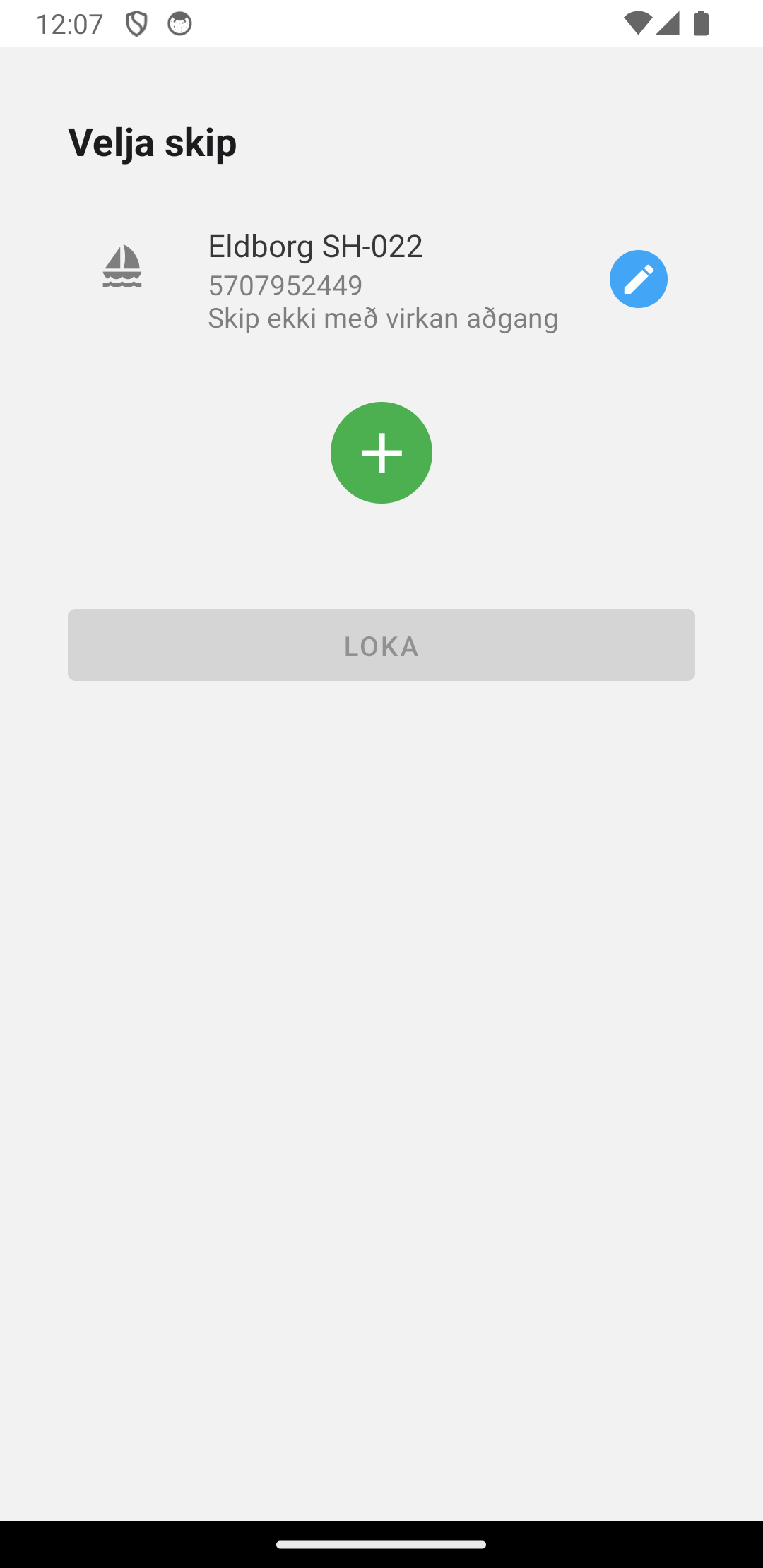Add a new ship with plus button
The height and width of the screenshot is (1568, 763).
381,453
